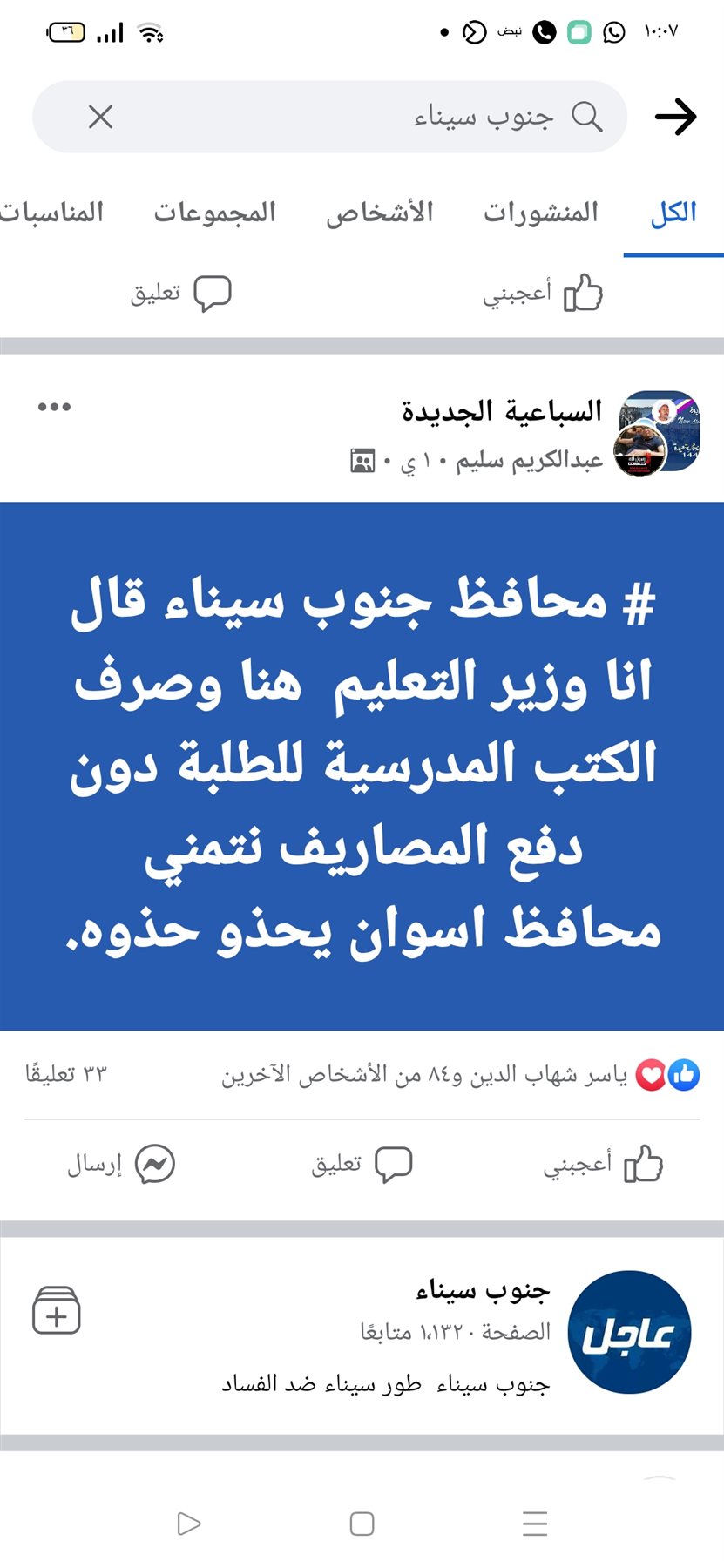Go back using the top arrow
The height and width of the screenshot is (1568, 724).
(675, 117)
